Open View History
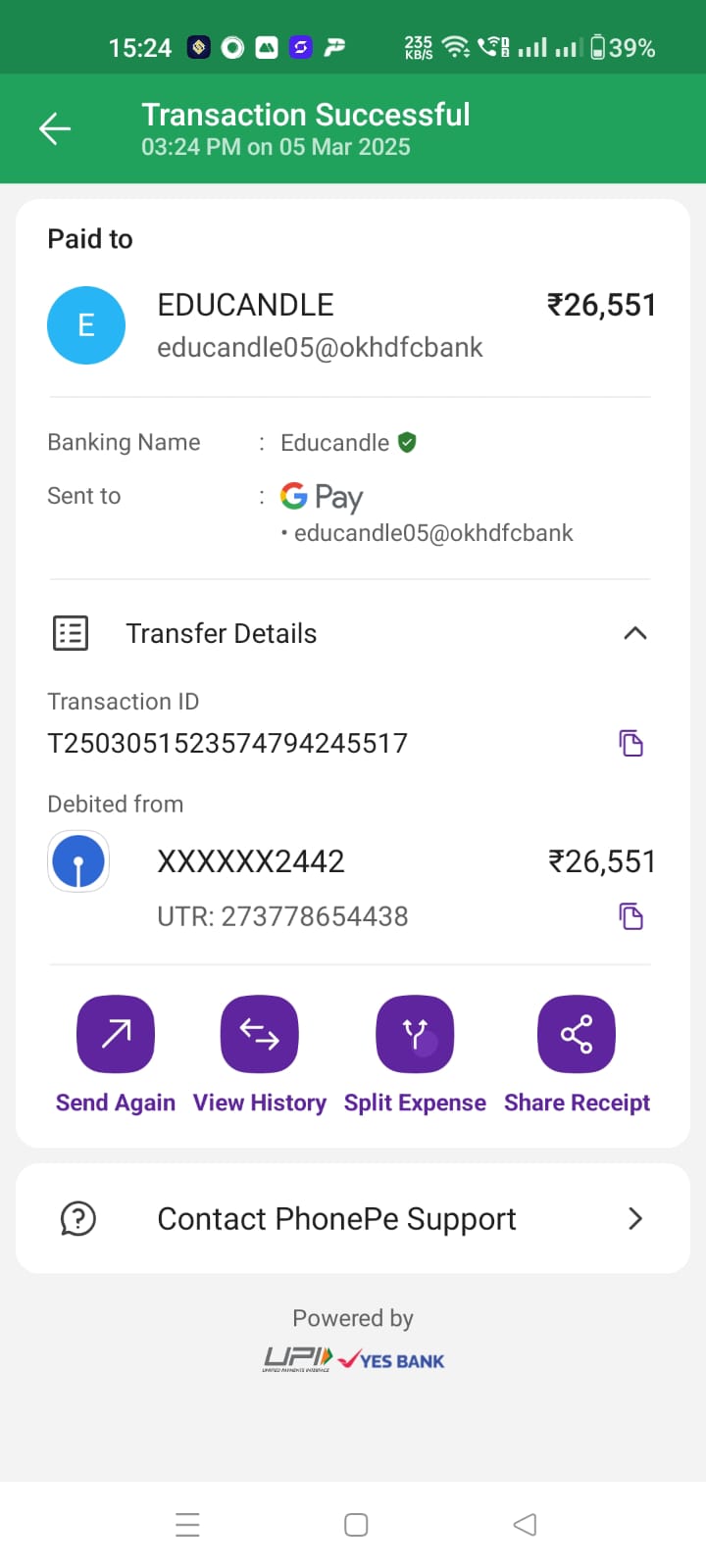The height and width of the screenshot is (1568, 706). pos(260,1035)
